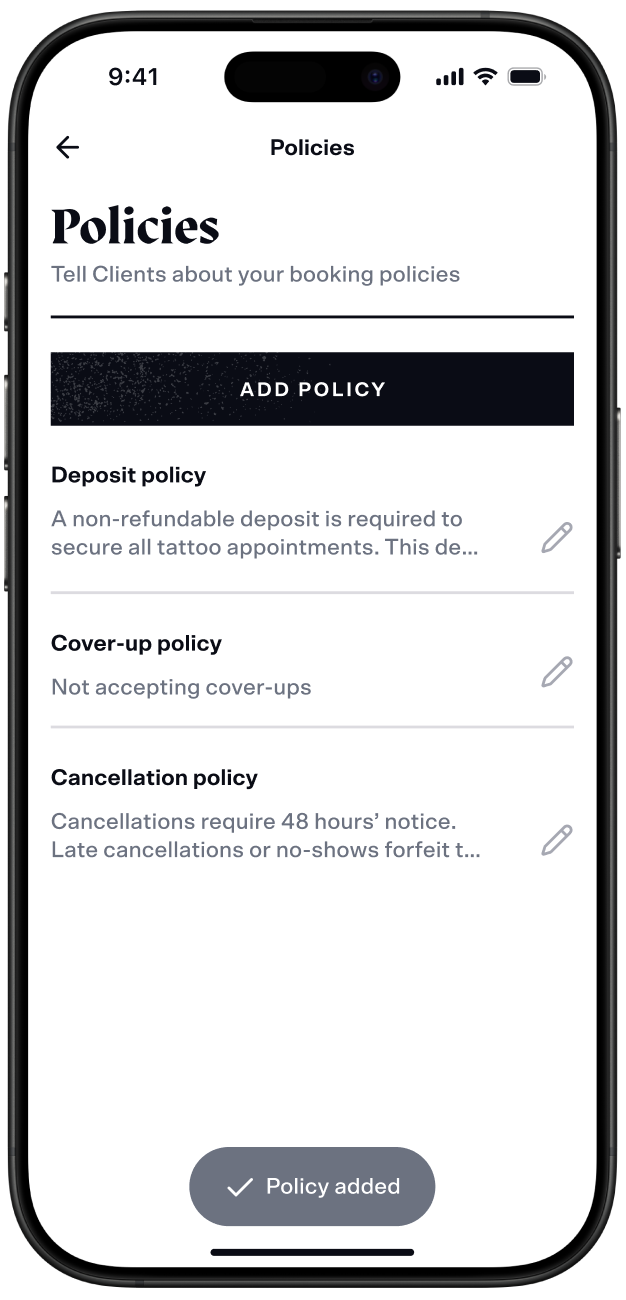Tap the Add Policy button
This screenshot has width=626, height=1300.
tap(312, 389)
